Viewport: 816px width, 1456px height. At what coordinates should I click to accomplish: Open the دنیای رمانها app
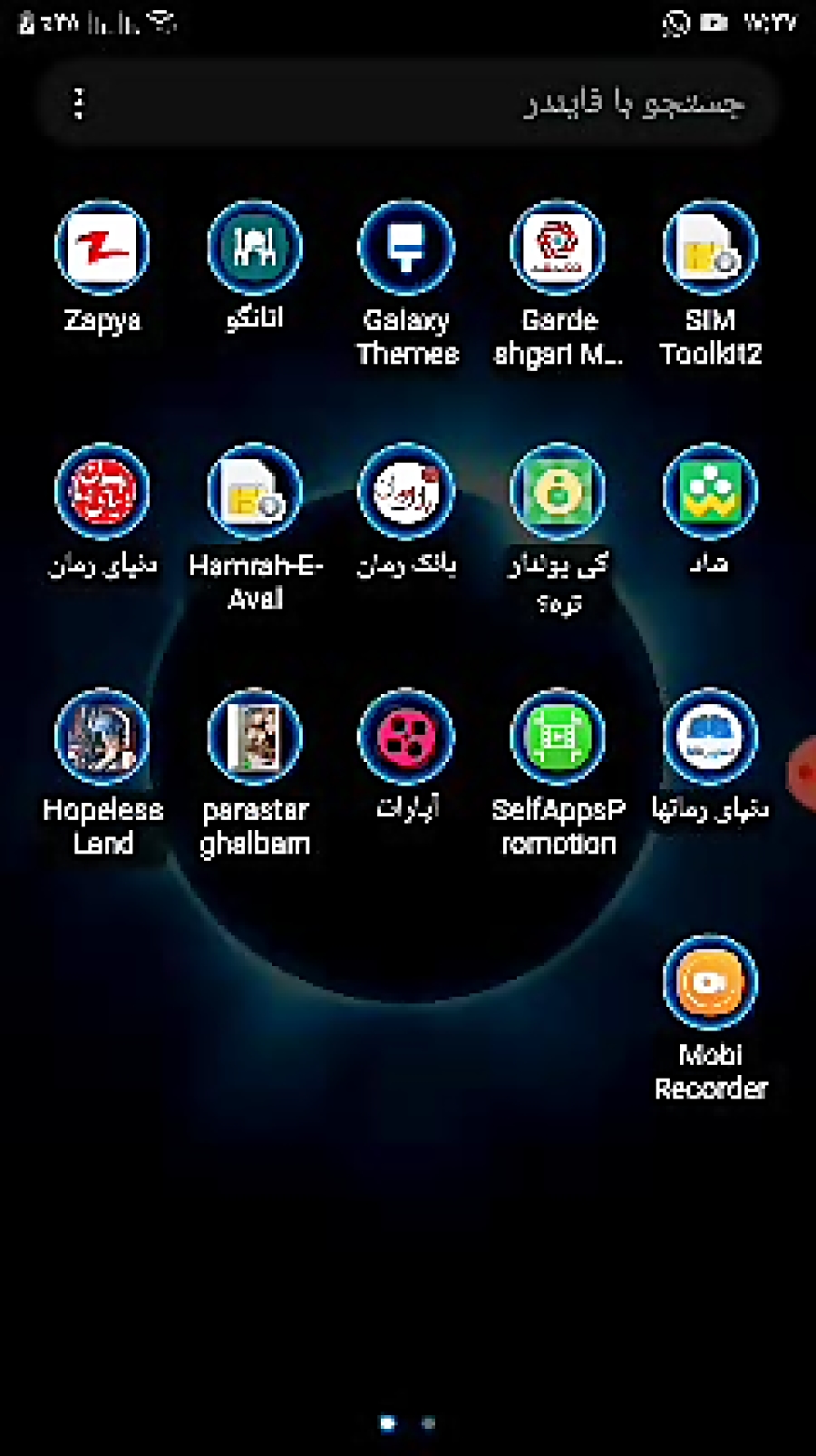(x=710, y=738)
